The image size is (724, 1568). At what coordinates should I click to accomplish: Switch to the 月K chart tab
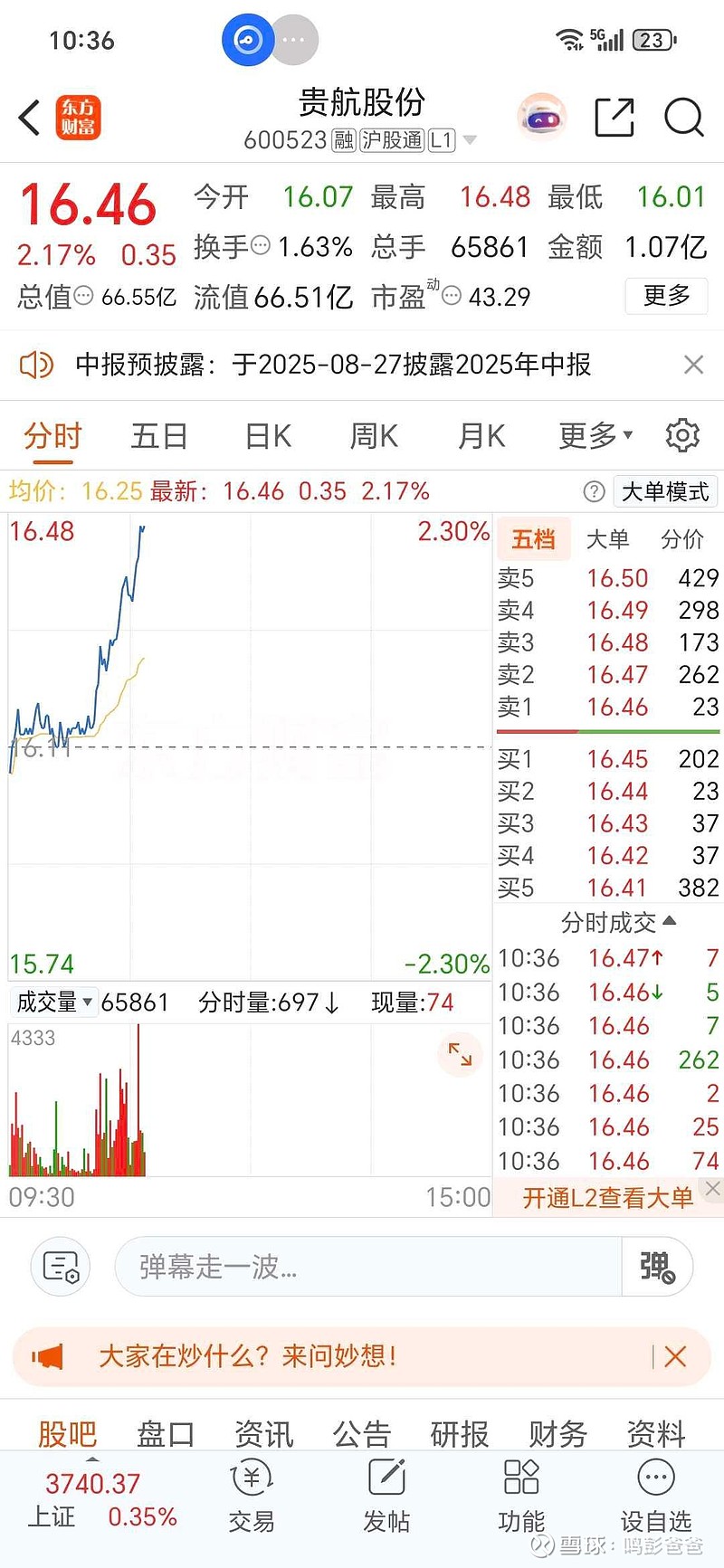(x=481, y=436)
